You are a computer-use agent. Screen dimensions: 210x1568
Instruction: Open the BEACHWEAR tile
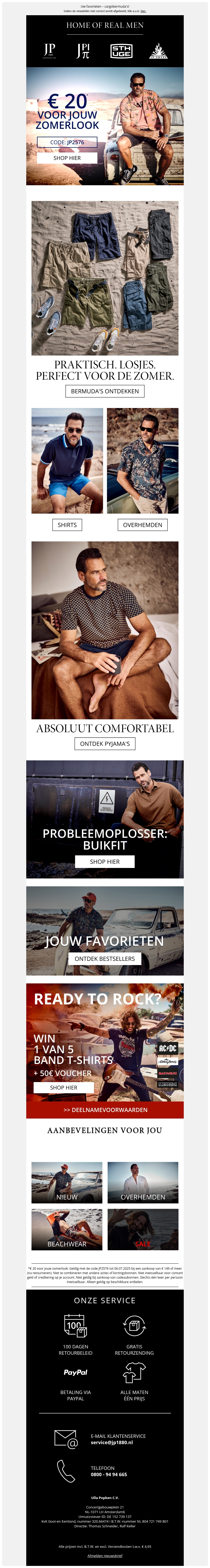click(67, 1229)
